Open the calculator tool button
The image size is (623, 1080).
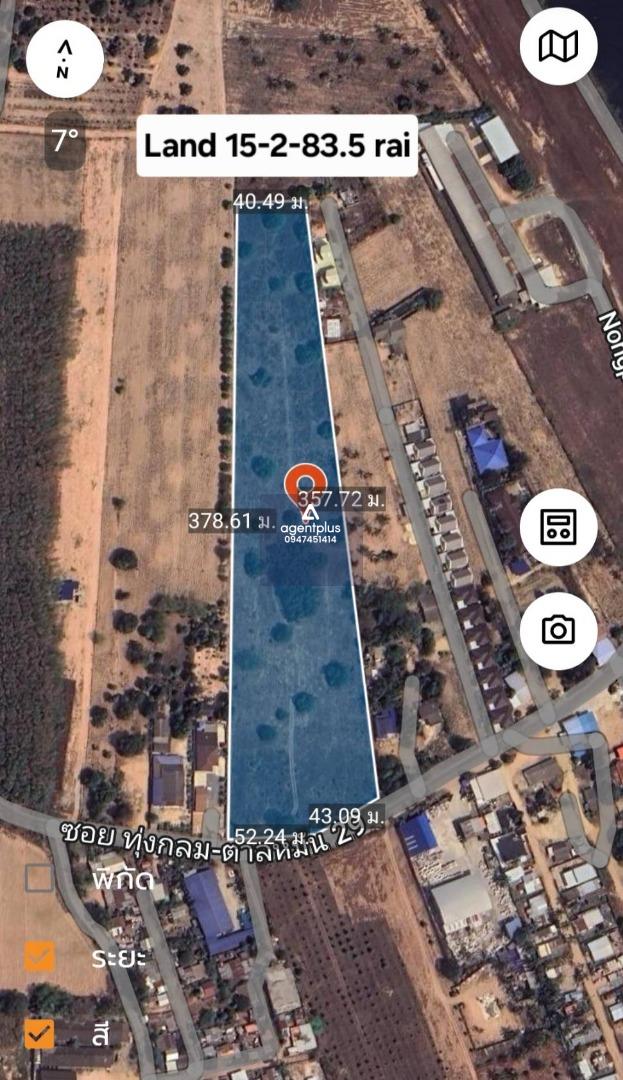pos(558,527)
